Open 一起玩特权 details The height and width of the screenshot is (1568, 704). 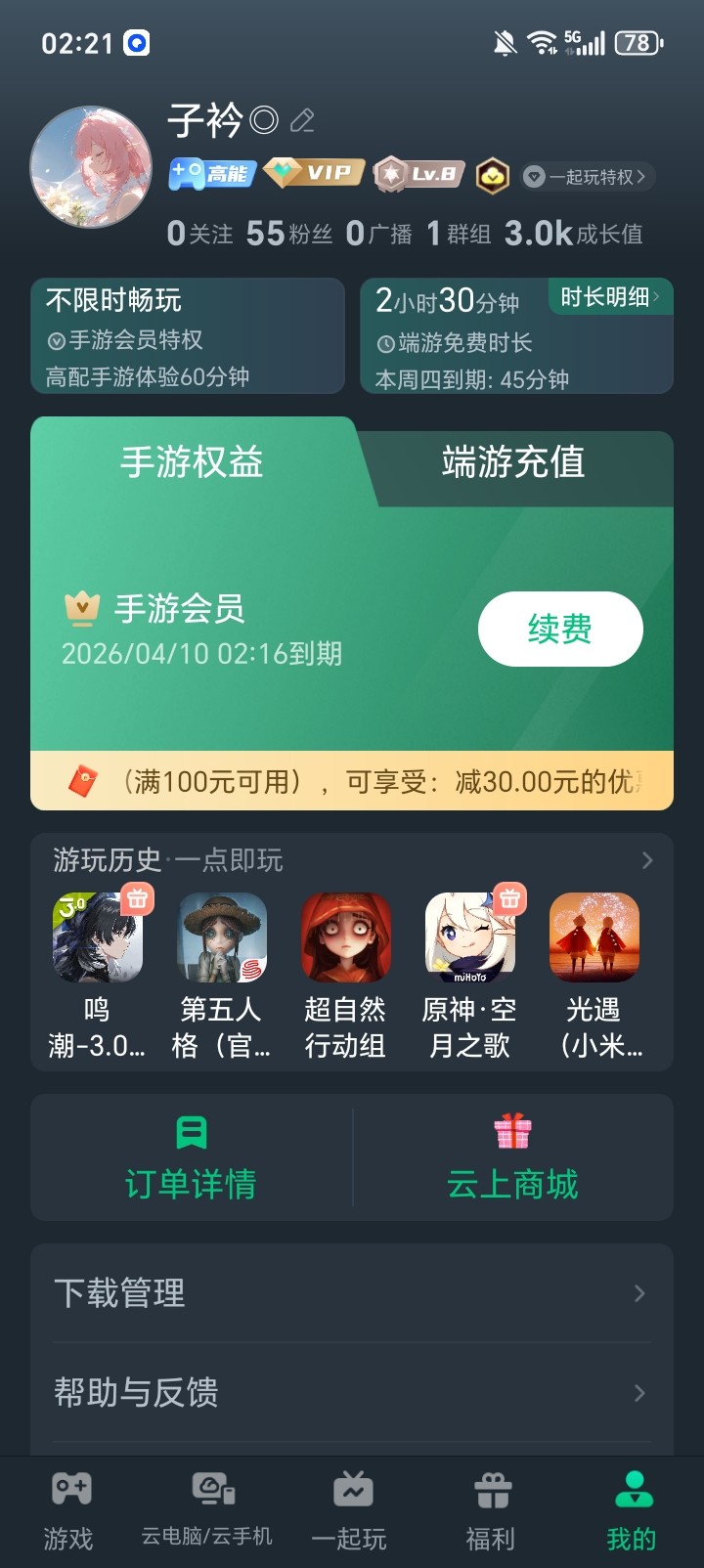click(588, 177)
